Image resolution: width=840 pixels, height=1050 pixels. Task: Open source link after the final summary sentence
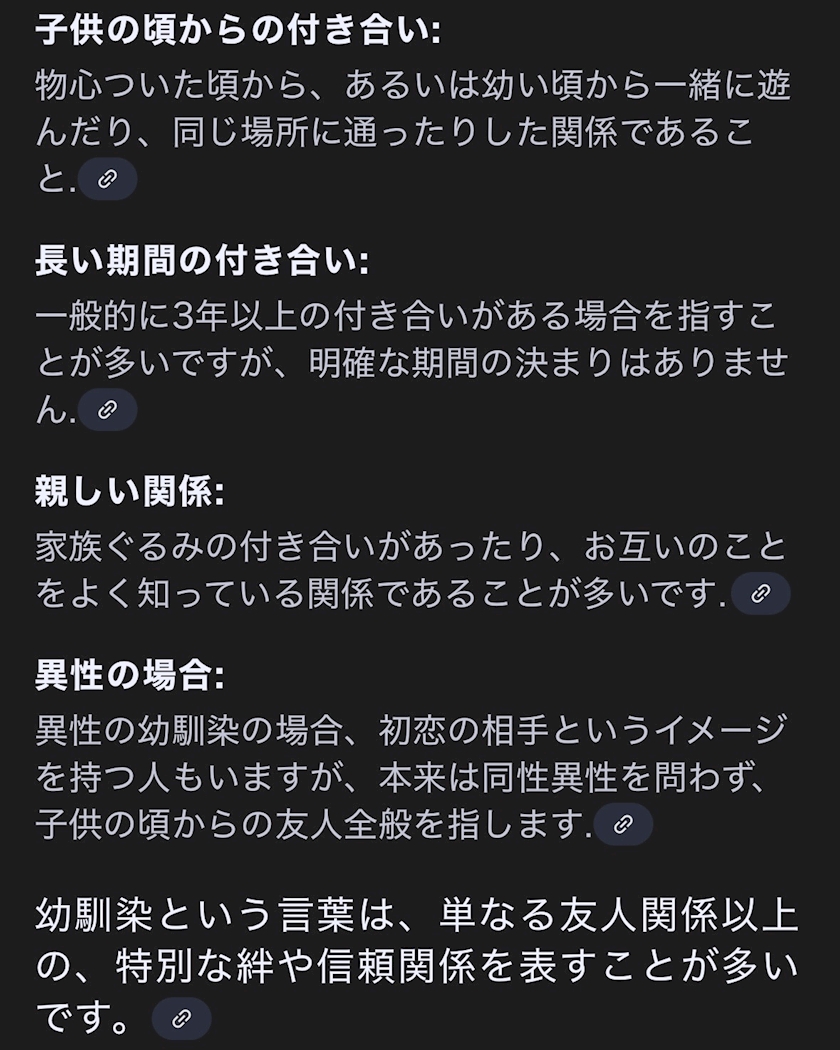pyautogui.click(x=182, y=1019)
